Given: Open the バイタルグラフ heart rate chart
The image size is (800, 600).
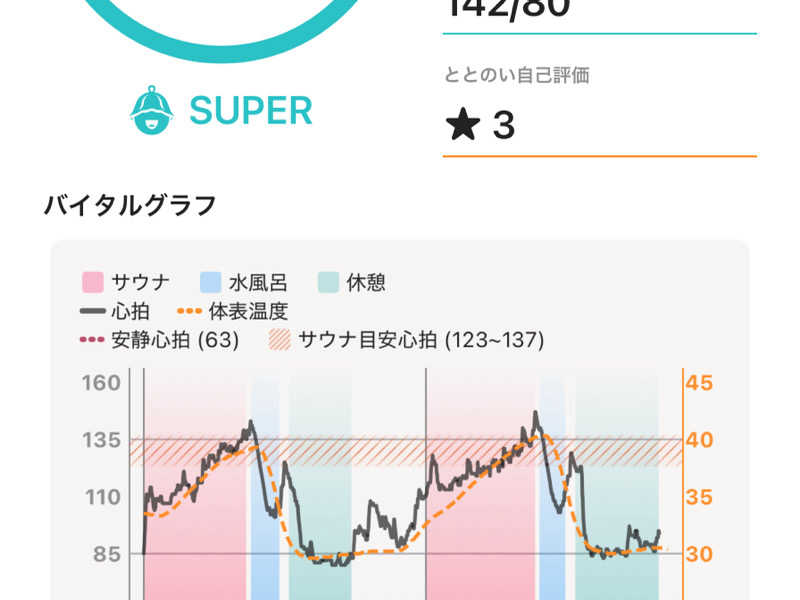Looking at the screenshot, I should pyautogui.click(x=400, y=420).
